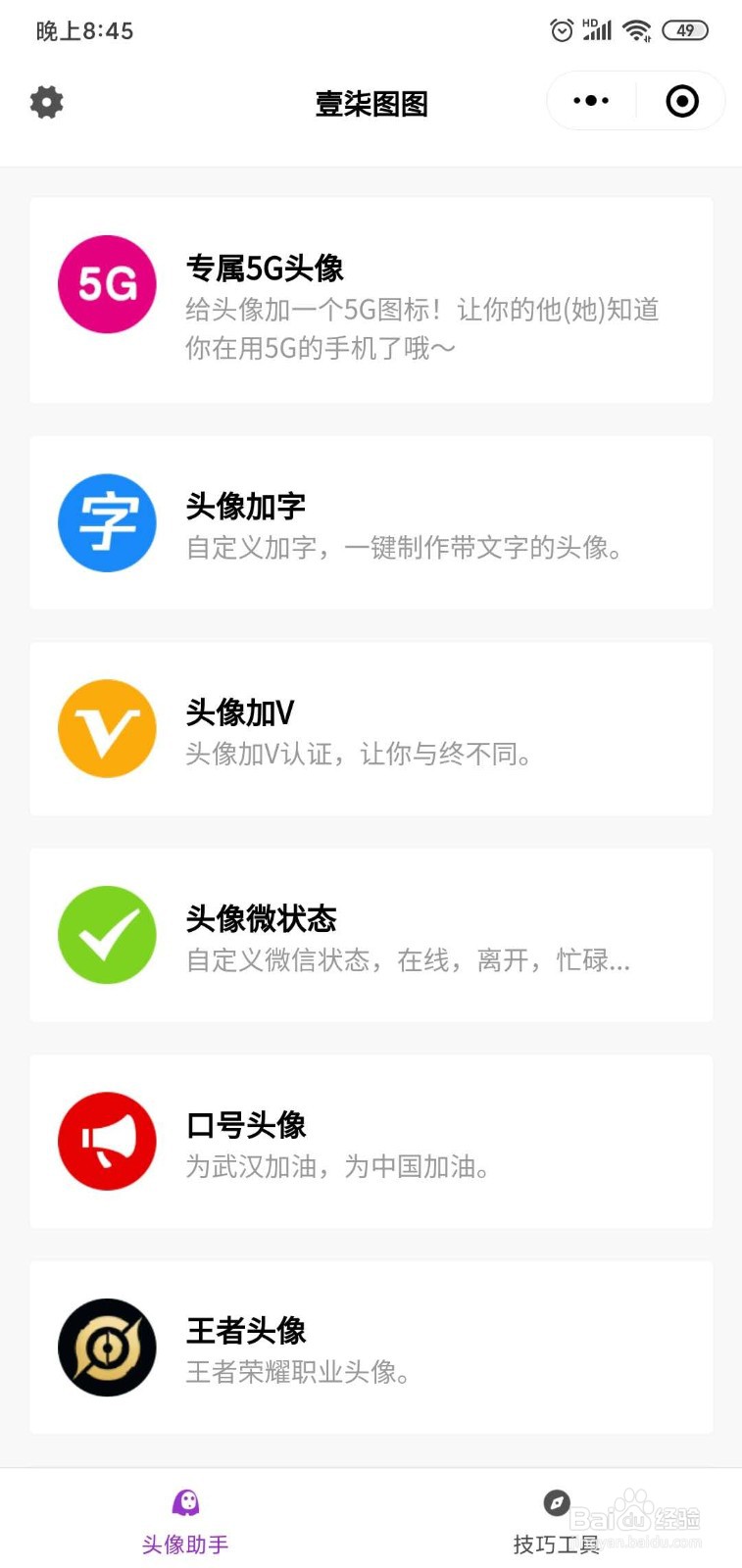This screenshot has width=742, height=1568.
Task: Open the 口号头像 card
Action: (371, 1142)
